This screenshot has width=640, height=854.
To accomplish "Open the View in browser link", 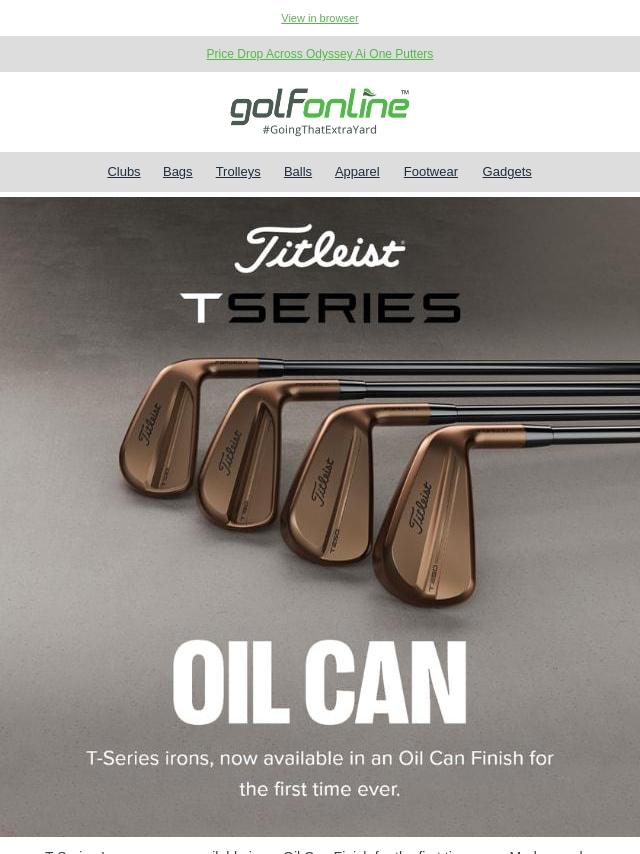I will pos(319,18).
